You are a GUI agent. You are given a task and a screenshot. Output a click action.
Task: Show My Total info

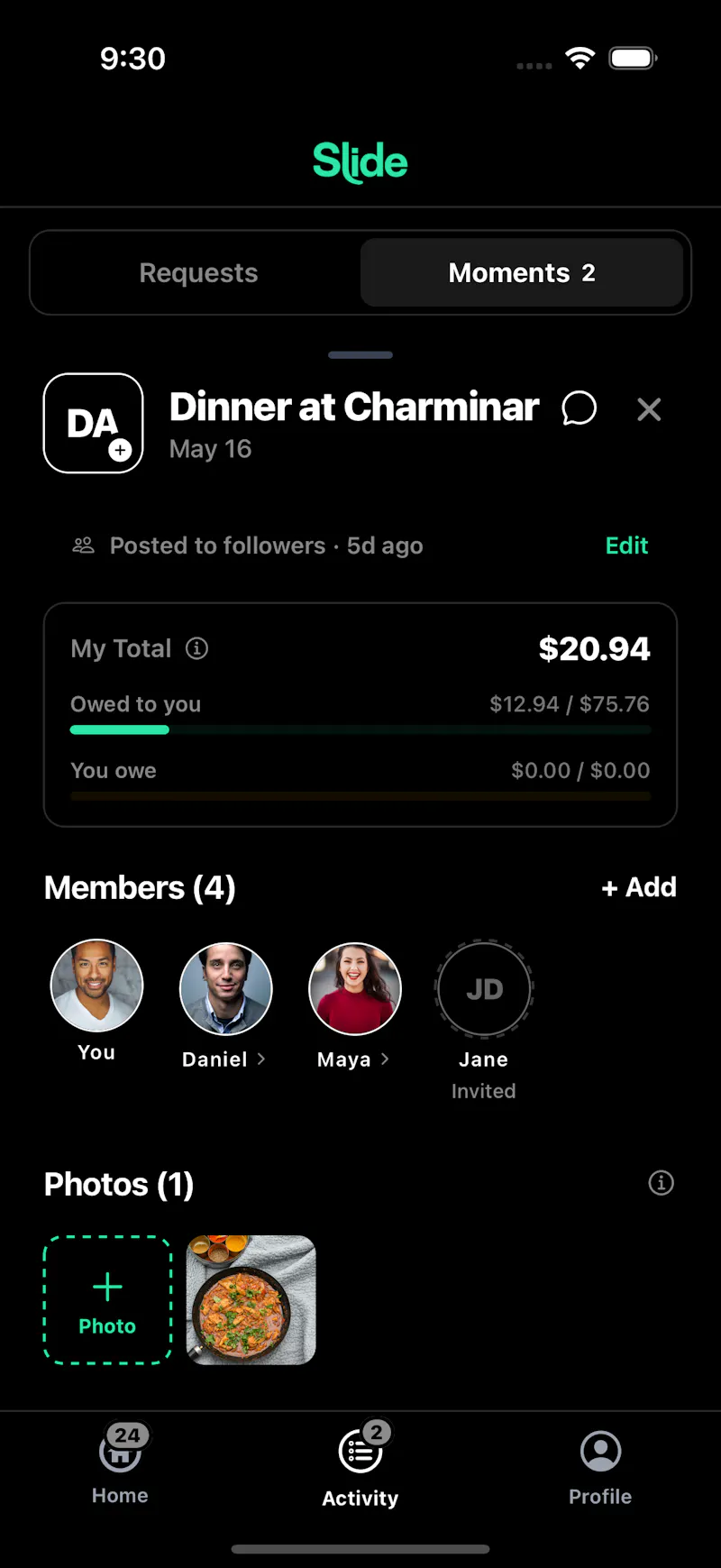point(196,648)
